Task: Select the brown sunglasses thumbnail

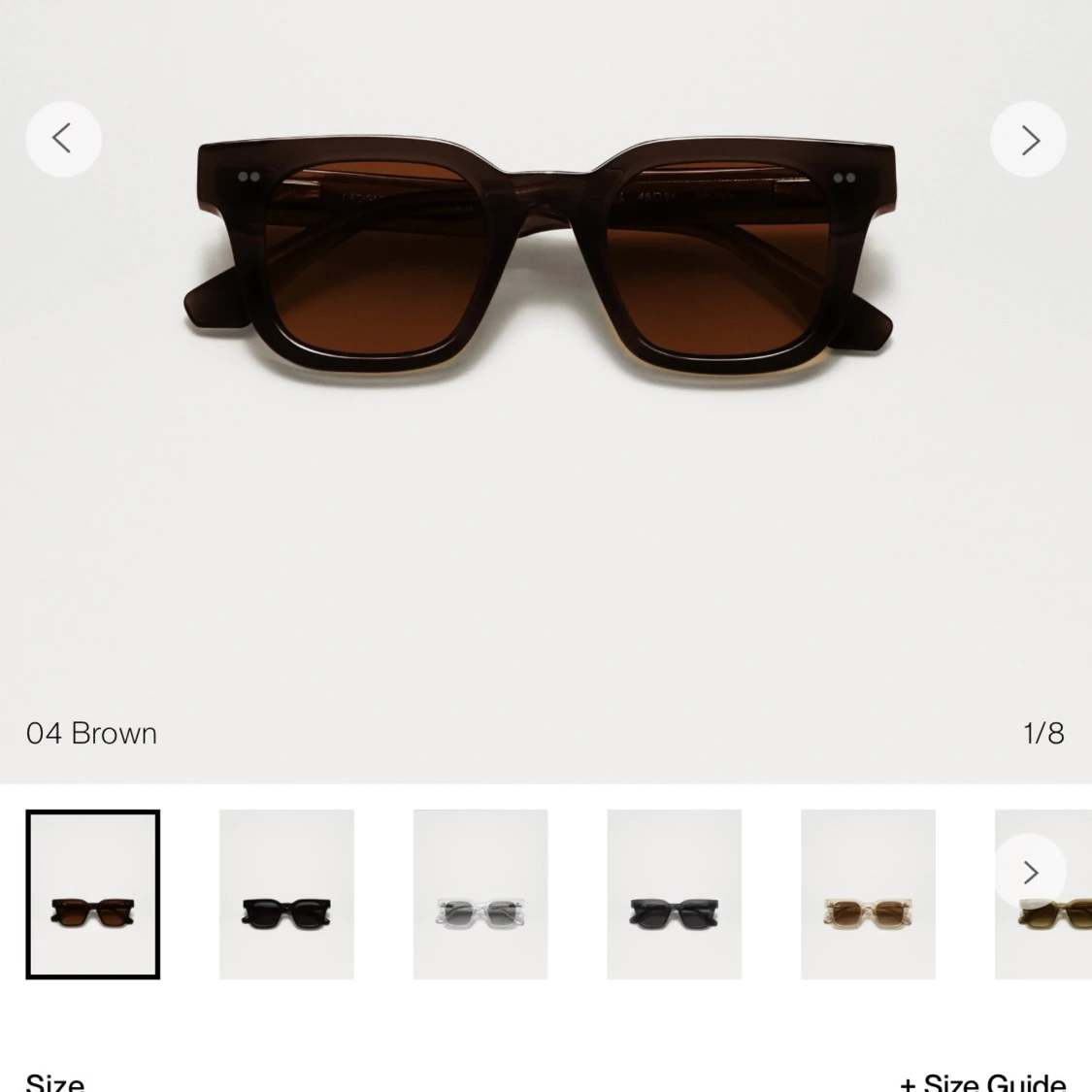Action: (93, 894)
